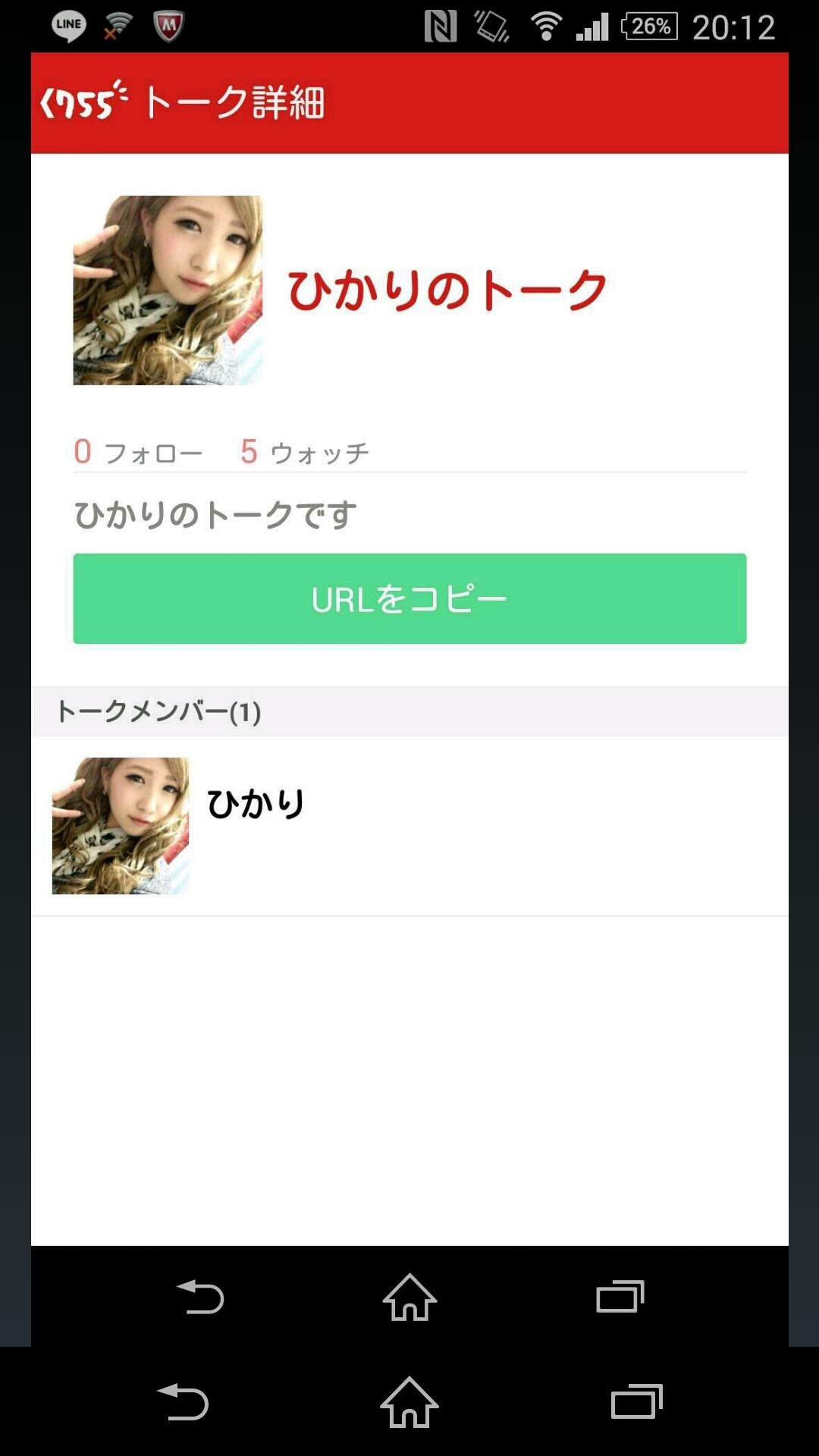
Task: Tap the フォロー follower count
Action: coord(136,452)
